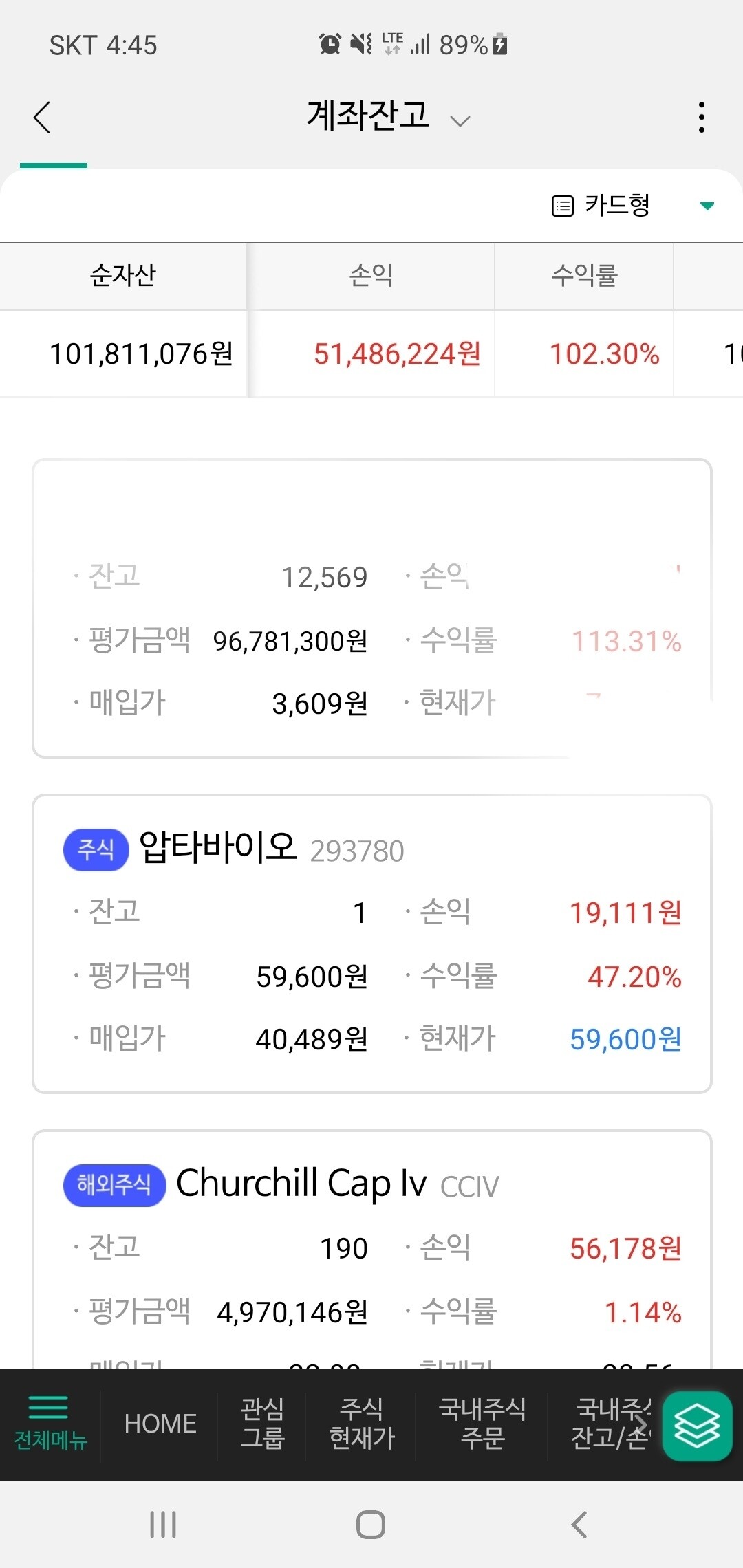
Task: Click the 순자산 column header
Action: tap(122, 275)
